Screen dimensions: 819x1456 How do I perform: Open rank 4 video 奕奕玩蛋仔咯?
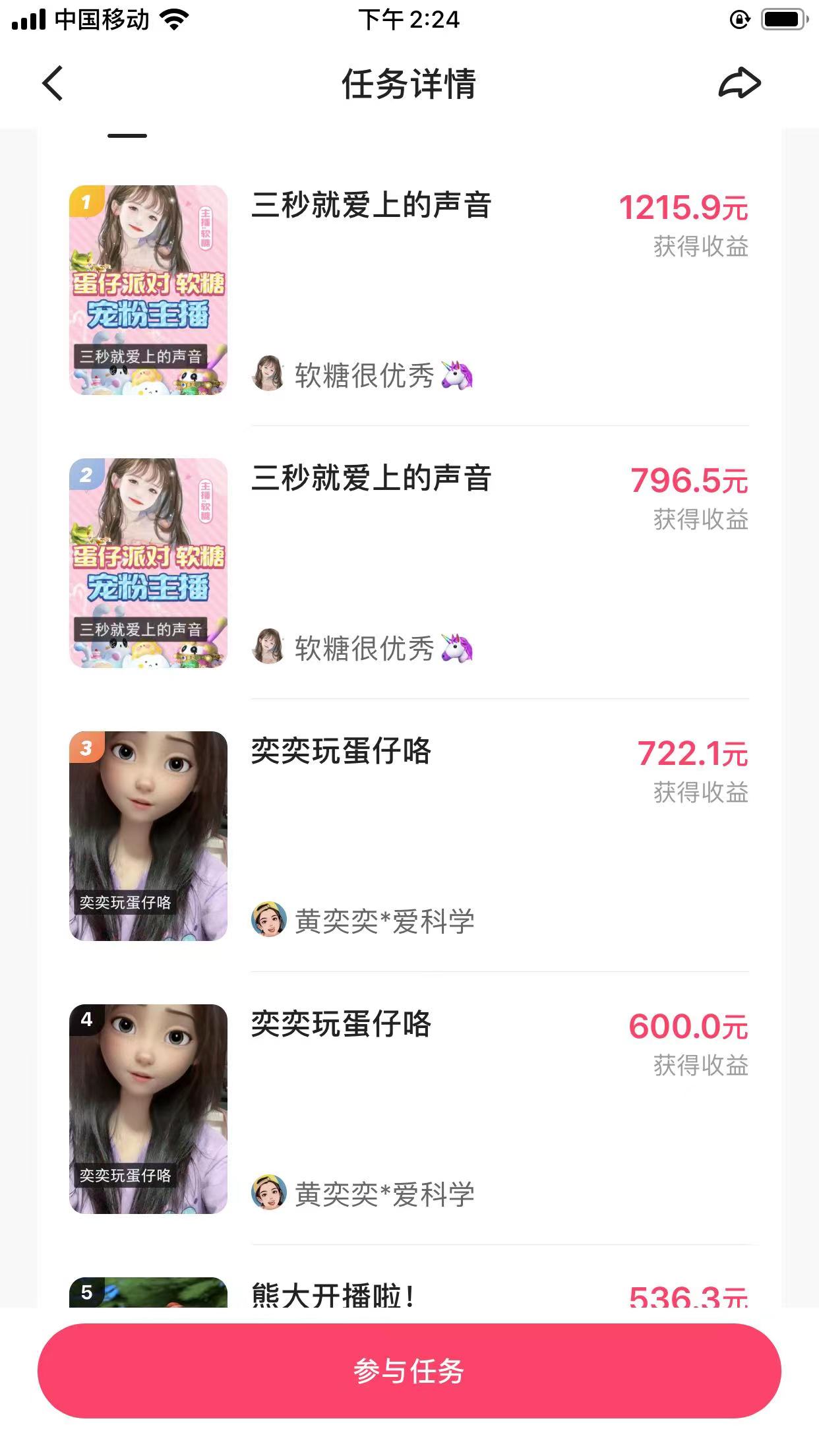[x=148, y=1108]
